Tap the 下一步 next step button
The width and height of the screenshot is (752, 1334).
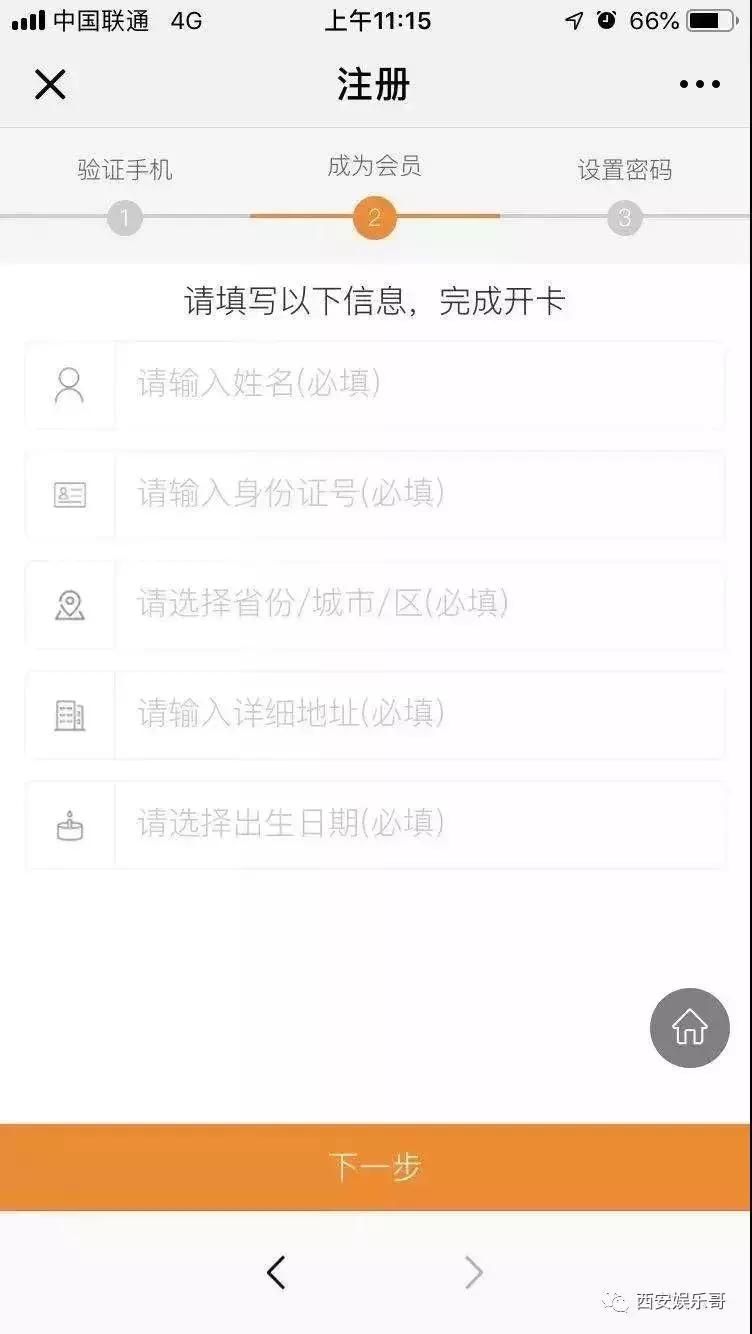pyautogui.click(x=375, y=1167)
